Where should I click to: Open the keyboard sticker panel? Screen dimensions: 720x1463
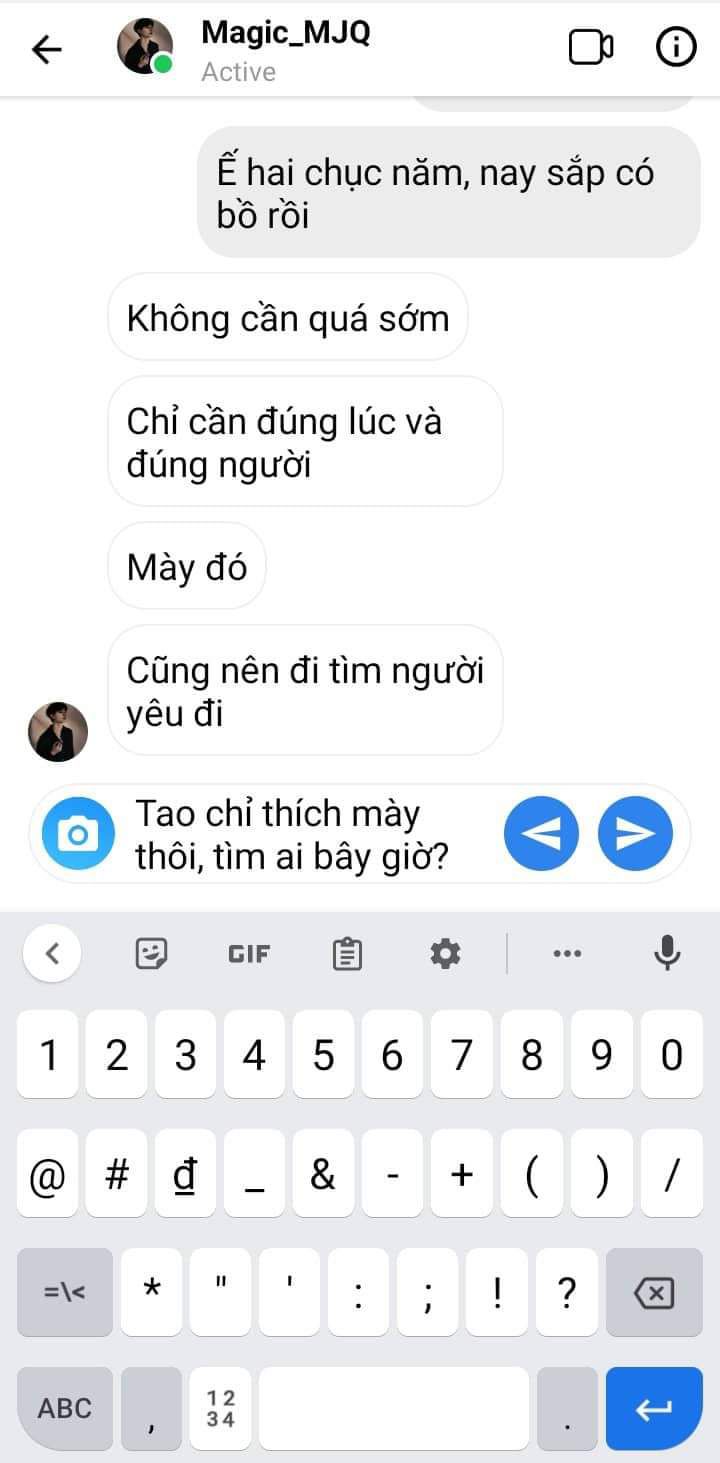(x=151, y=954)
